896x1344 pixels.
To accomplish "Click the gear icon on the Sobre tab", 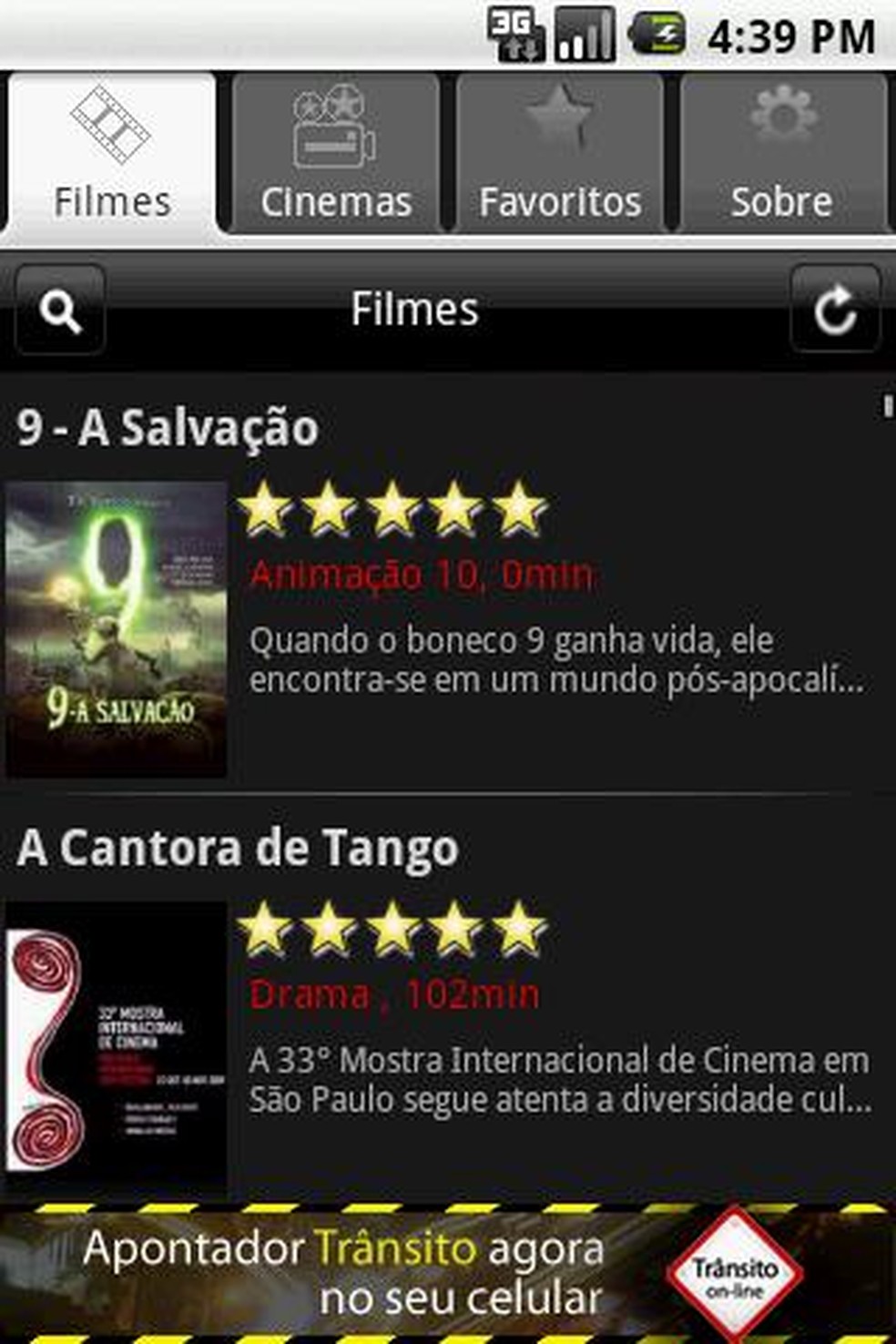I will tap(781, 118).
